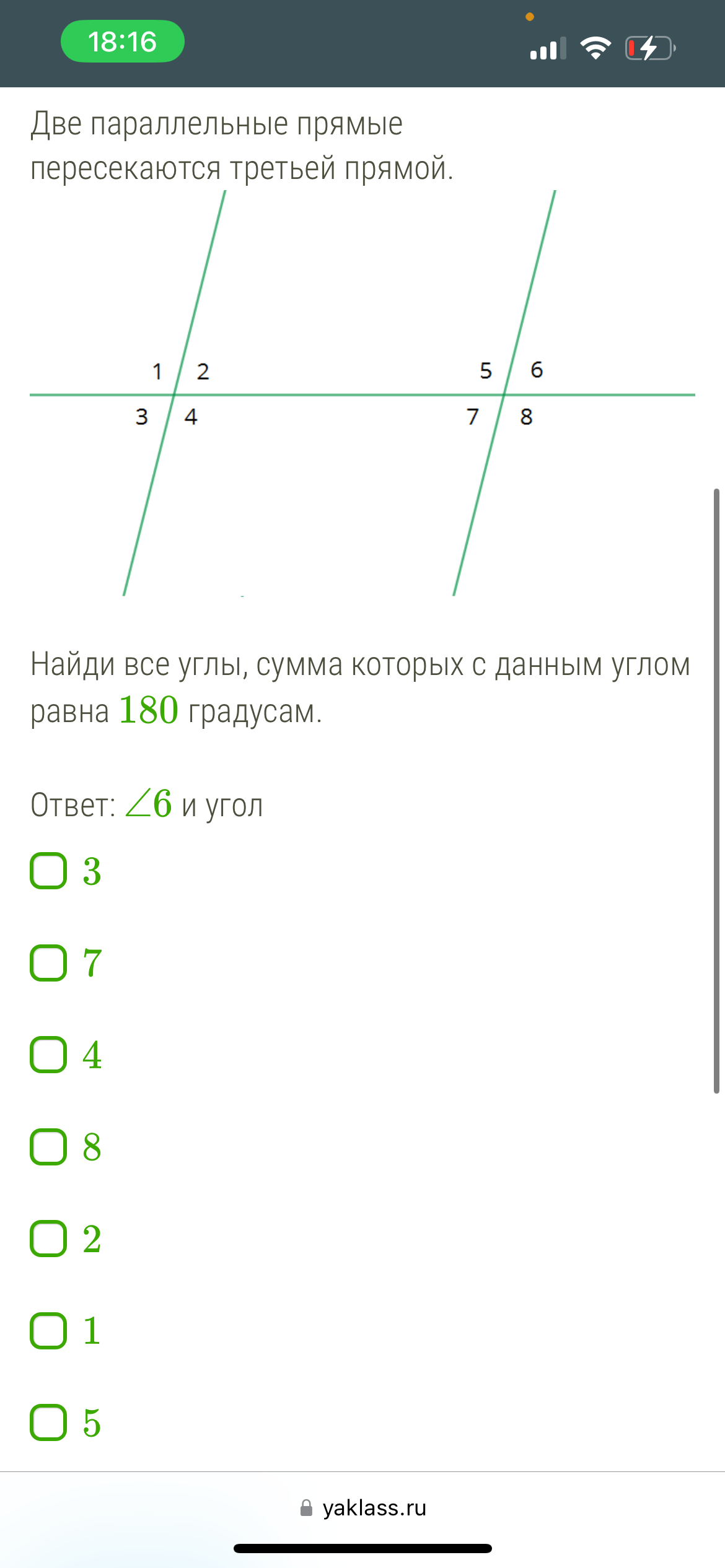The image size is (725, 1568).
Task: Tap the yaklass.ru address bar
Action: pyautogui.click(x=363, y=1508)
